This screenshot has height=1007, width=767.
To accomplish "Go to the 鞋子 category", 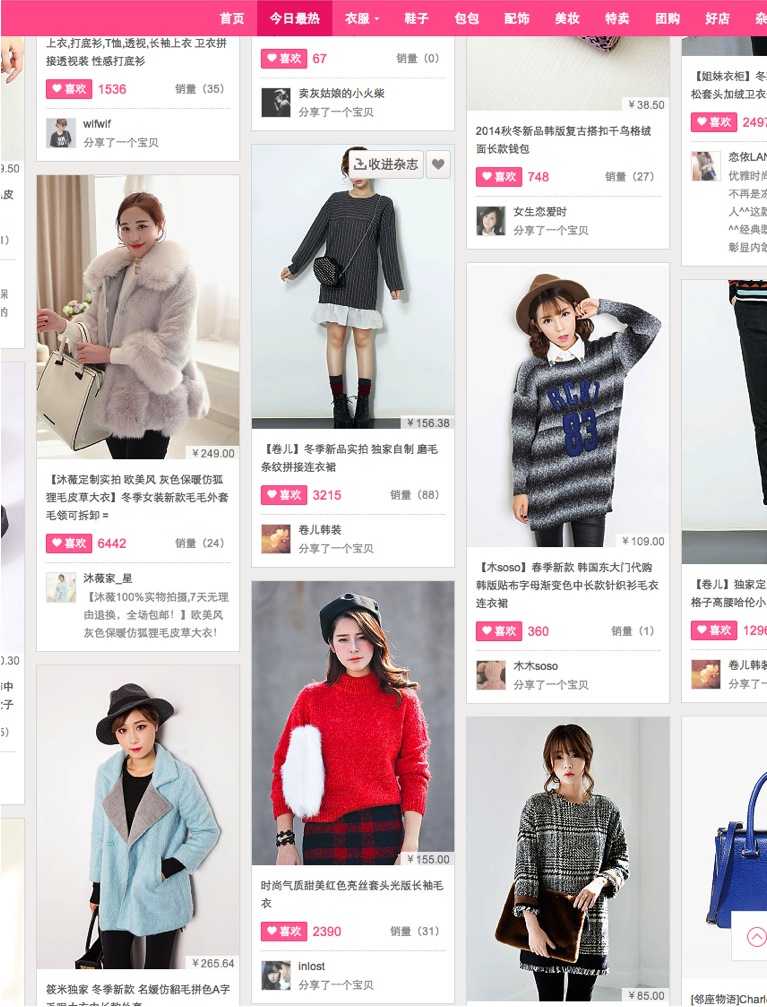I will [x=416, y=18].
